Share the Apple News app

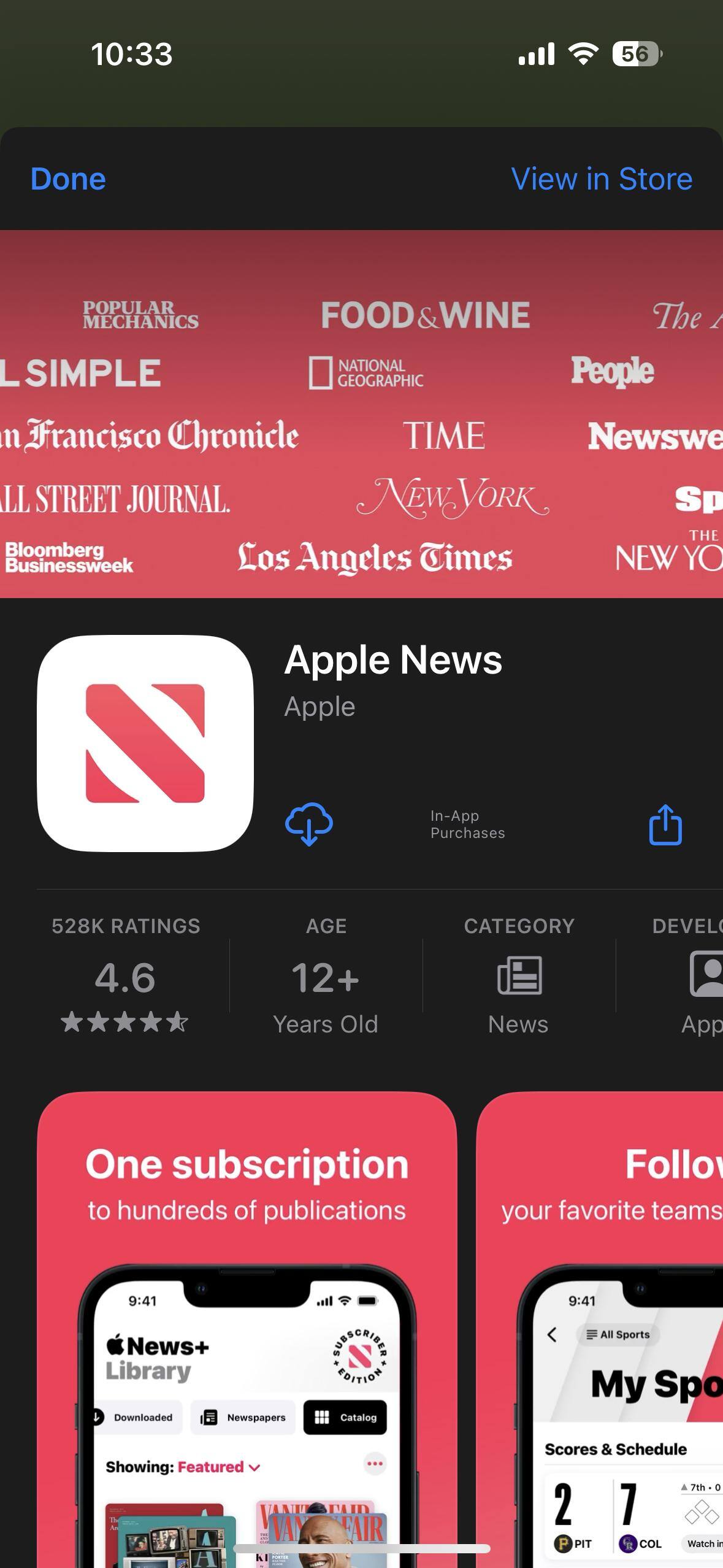[x=665, y=825]
